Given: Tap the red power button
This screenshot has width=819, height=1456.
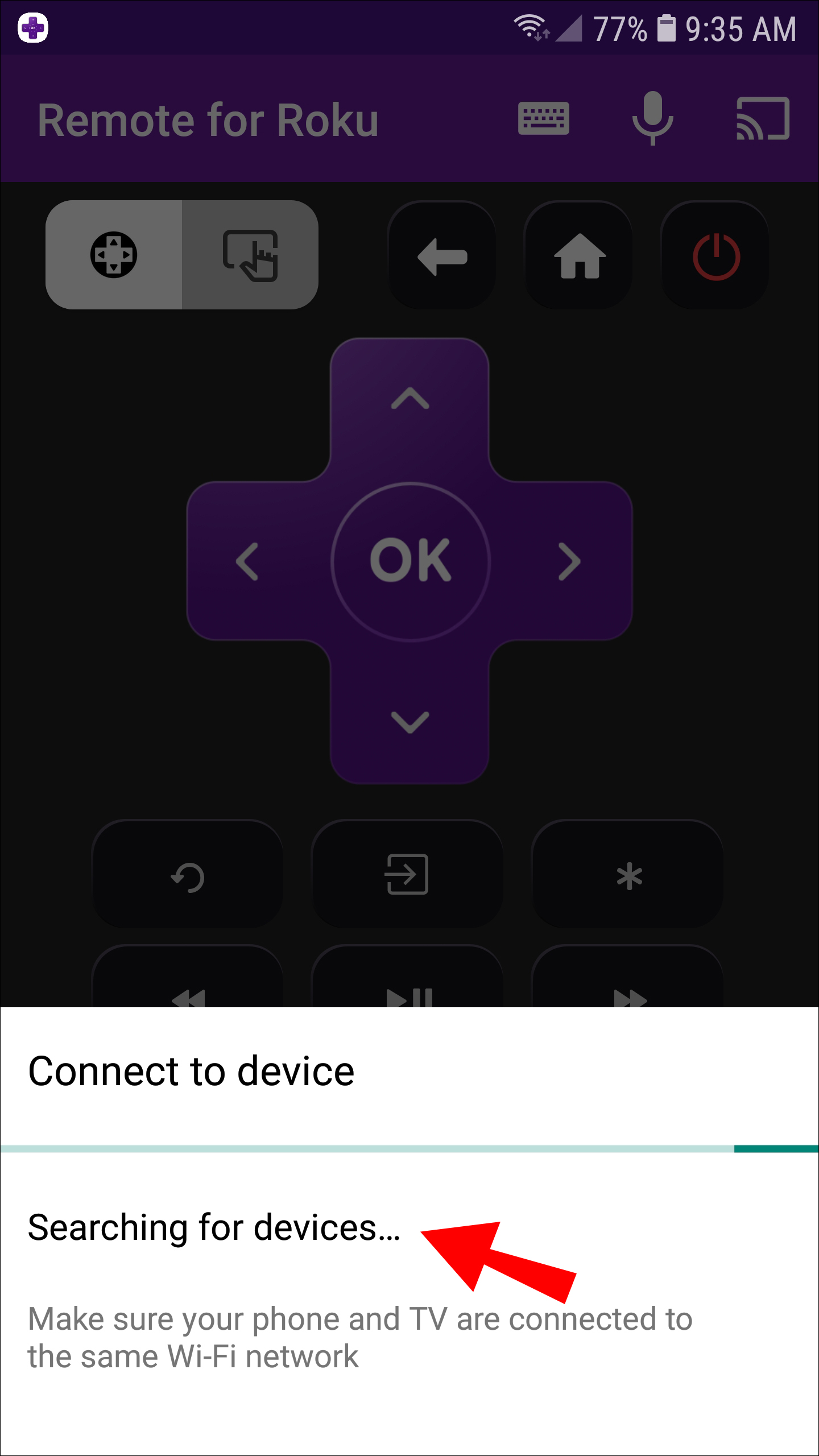Looking at the screenshot, I should point(715,256).
